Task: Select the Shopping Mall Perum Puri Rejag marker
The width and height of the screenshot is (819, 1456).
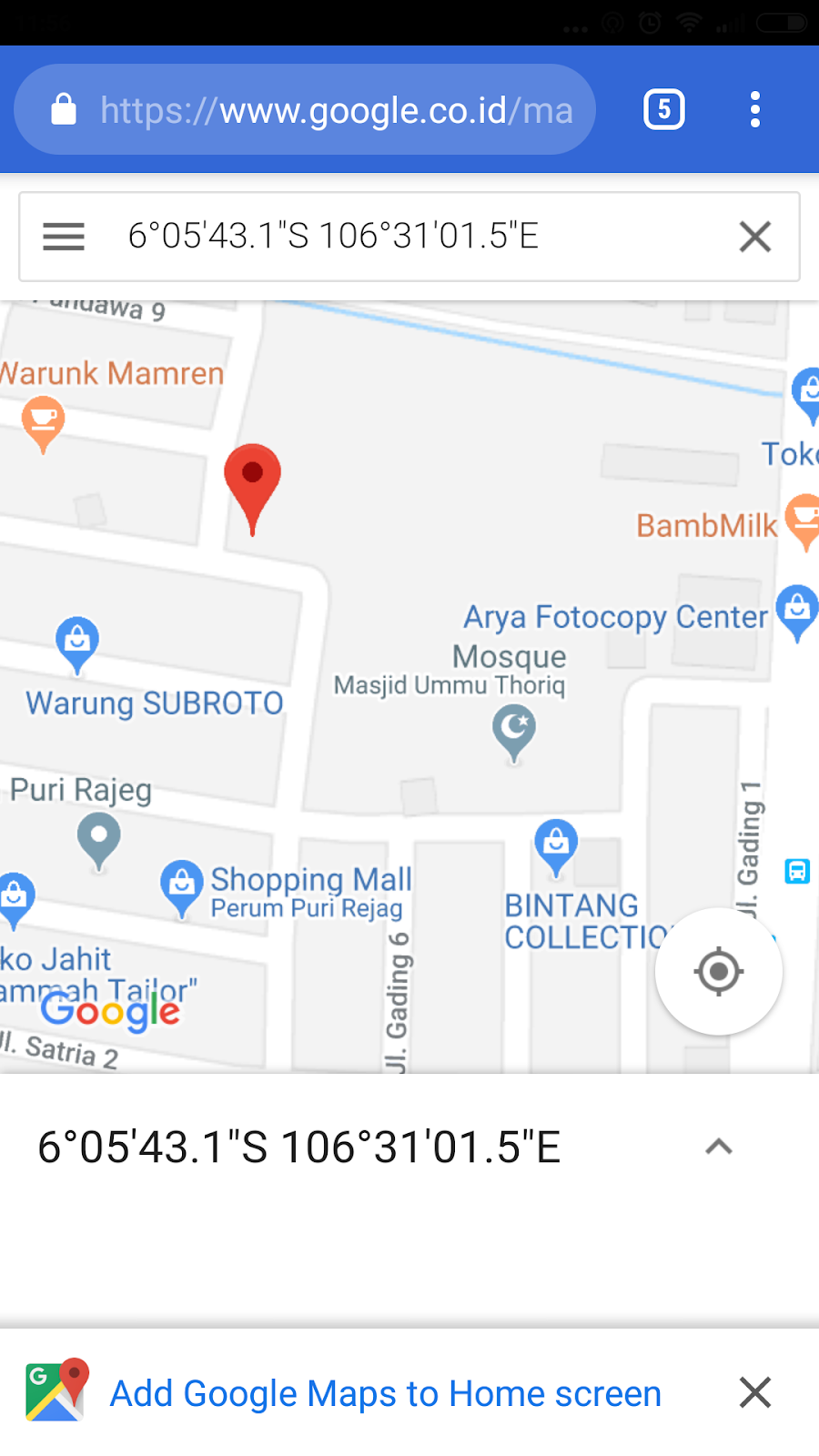Action: (182, 885)
